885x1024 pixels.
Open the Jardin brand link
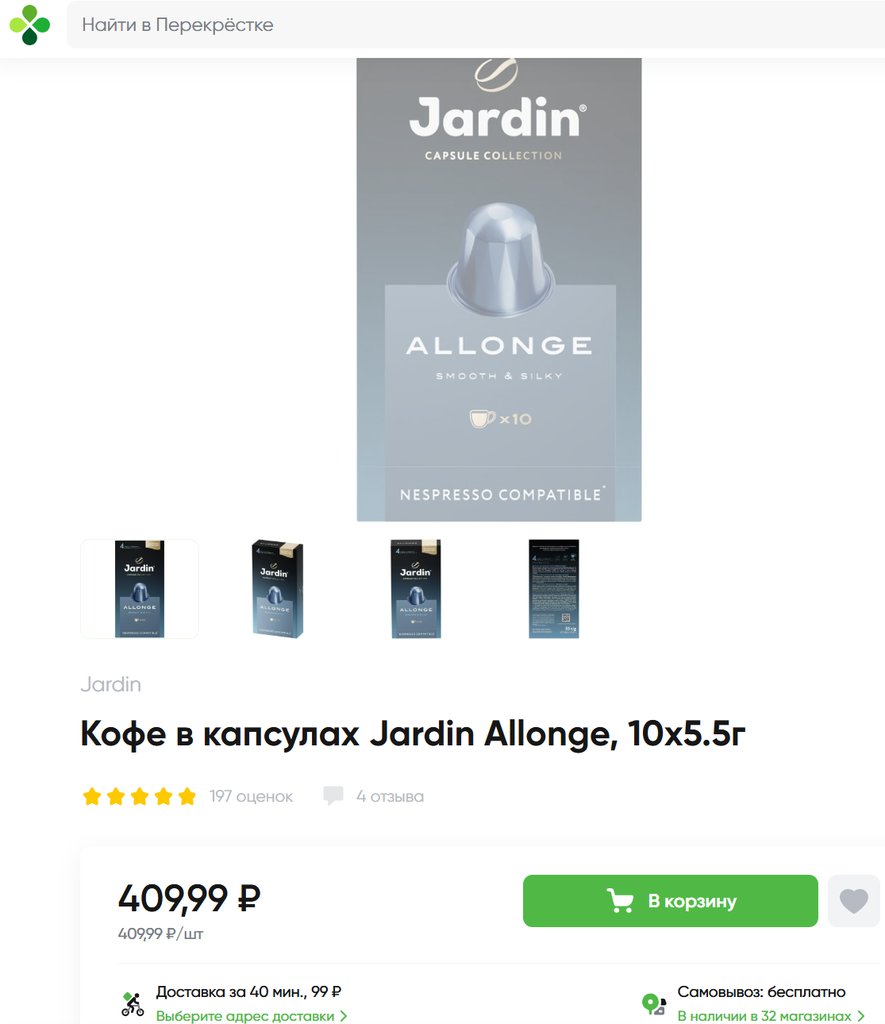pyautogui.click(x=110, y=685)
